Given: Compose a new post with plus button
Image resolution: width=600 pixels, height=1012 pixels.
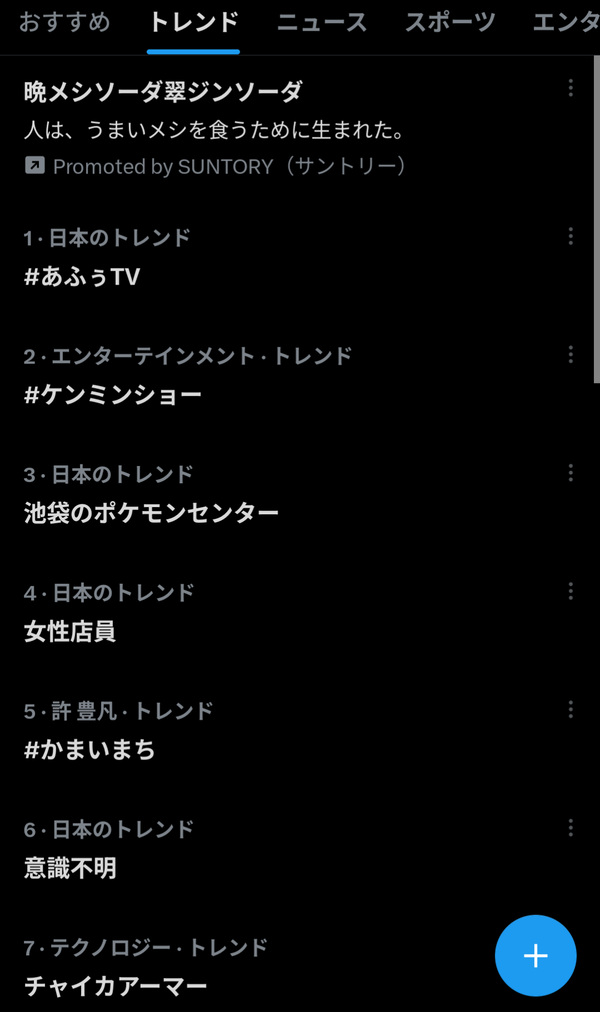Looking at the screenshot, I should [x=535, y=956].
